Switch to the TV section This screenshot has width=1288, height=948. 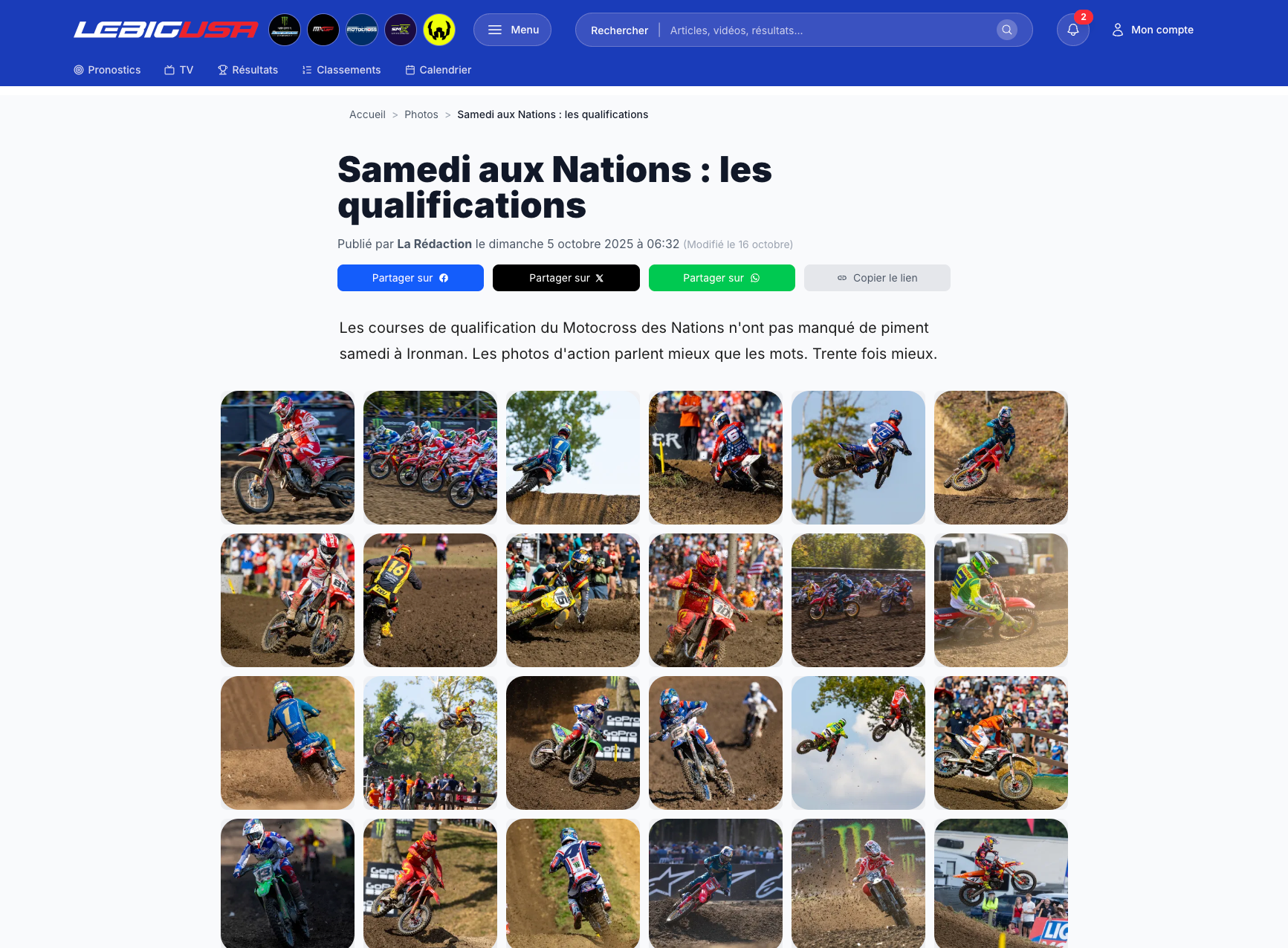(179, 70)
